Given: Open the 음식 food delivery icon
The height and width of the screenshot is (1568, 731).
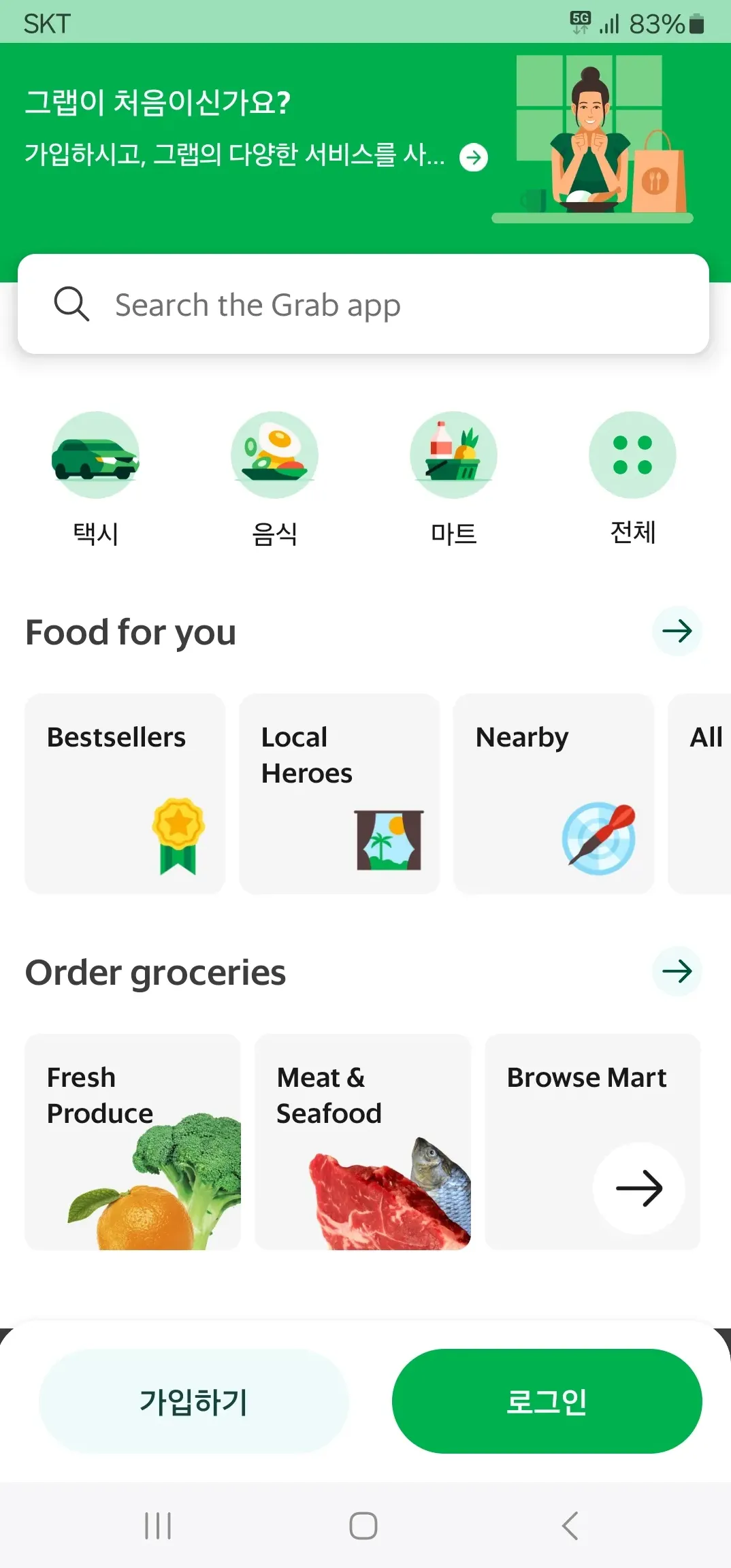Looking at the screenshot, I should coord(275,455).
